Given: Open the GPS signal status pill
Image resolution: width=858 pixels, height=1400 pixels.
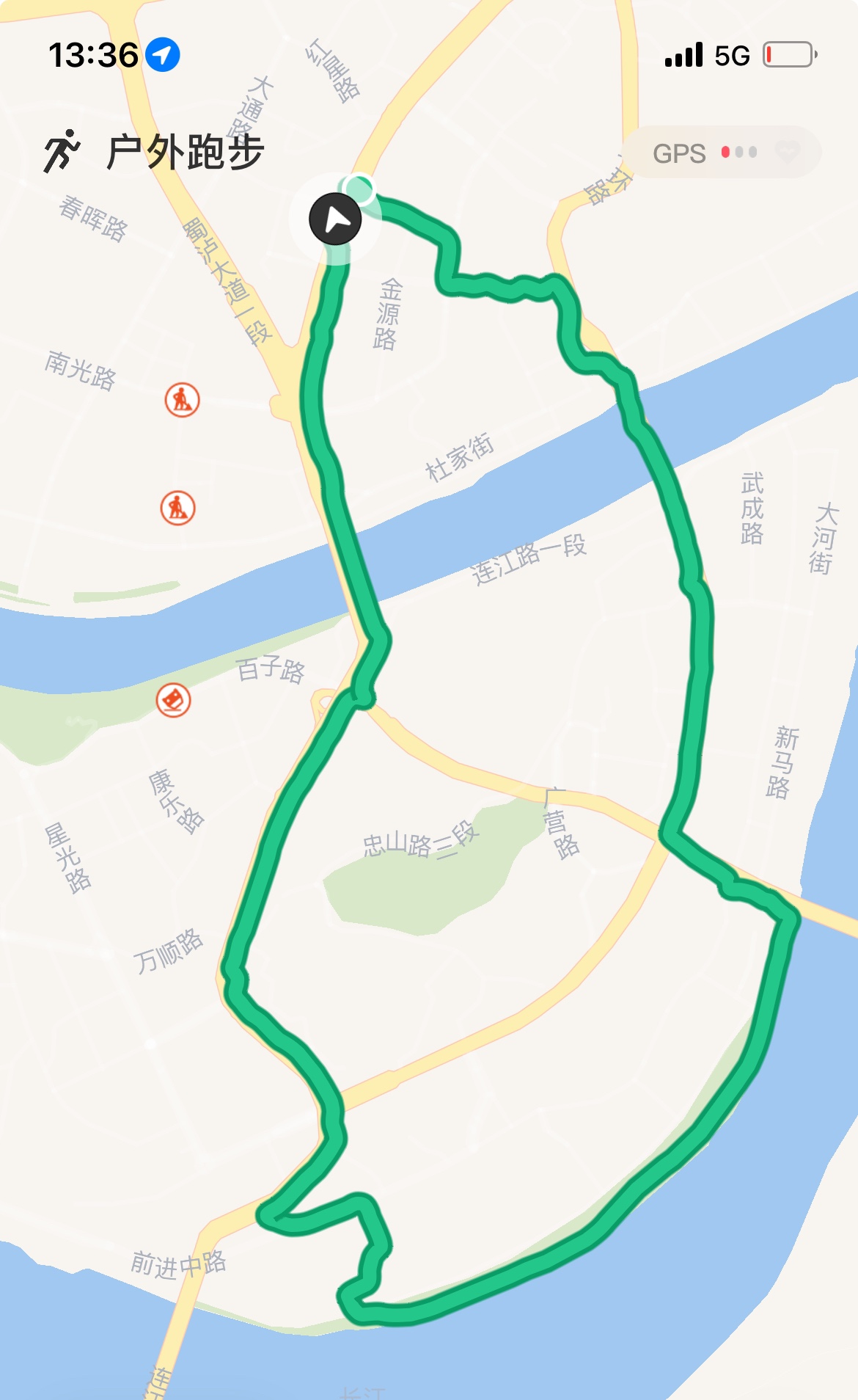Looking at the screenshot, I should 722,153.
